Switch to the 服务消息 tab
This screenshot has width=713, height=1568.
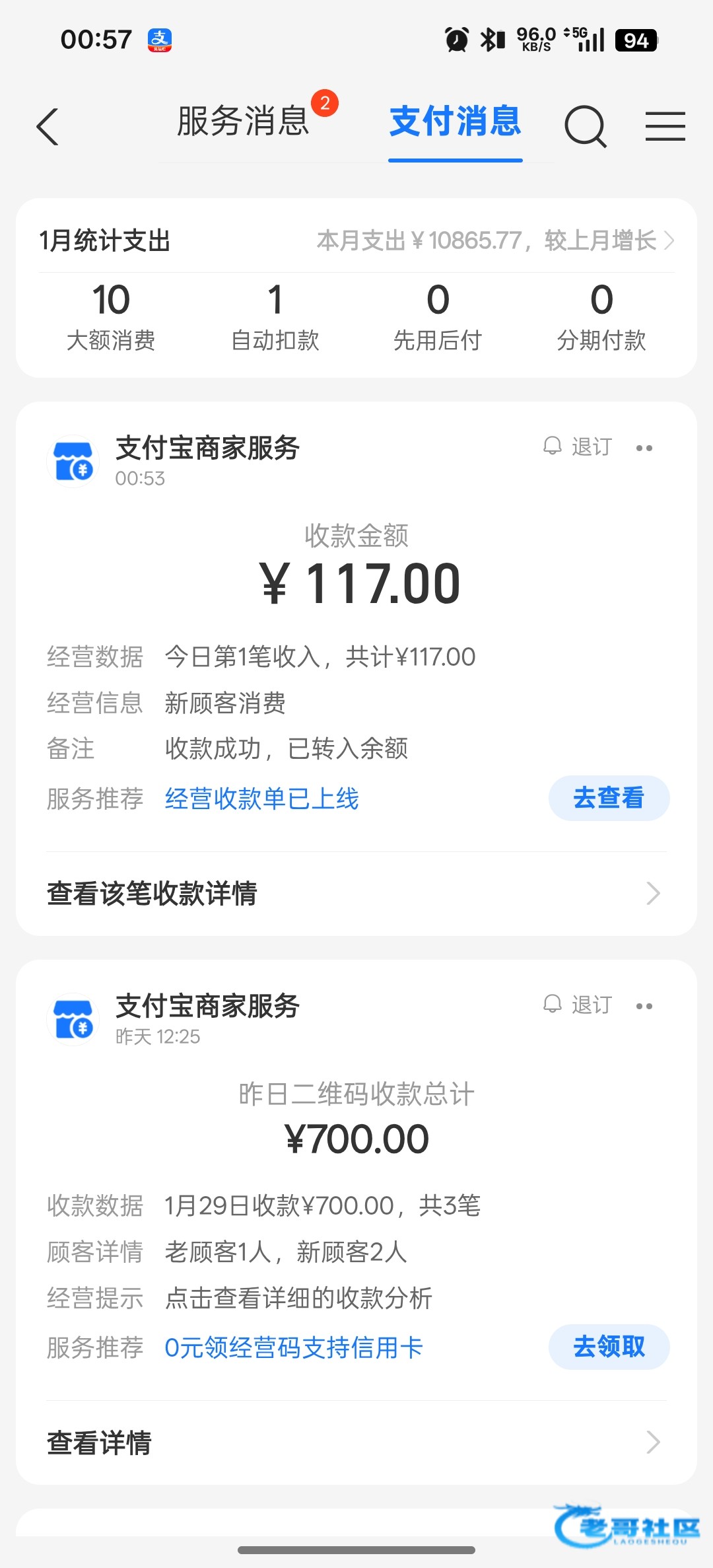click(x=243, y=122)
